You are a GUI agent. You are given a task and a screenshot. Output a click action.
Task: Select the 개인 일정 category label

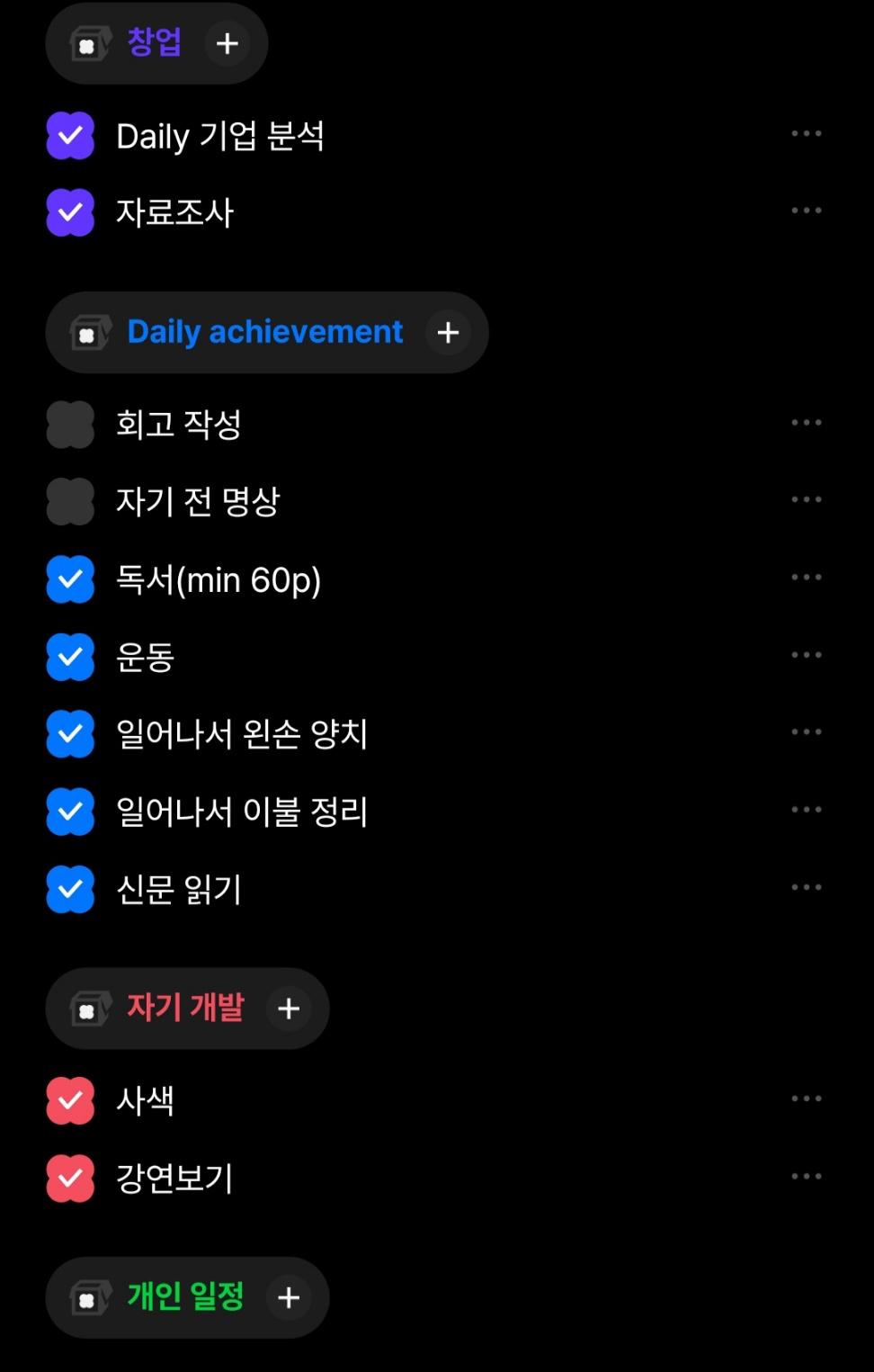pos(184,1296)
